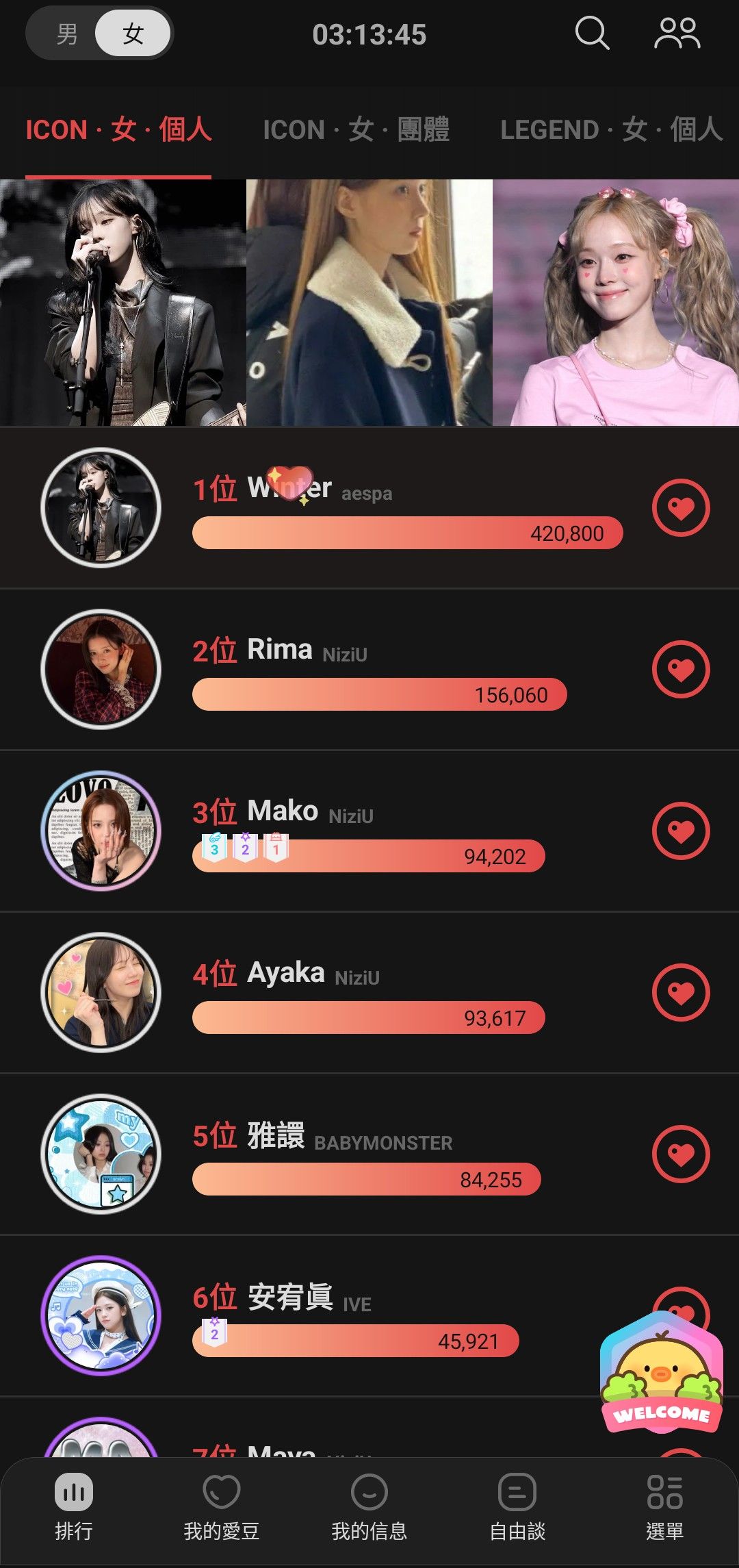View the pink-shirt idol banner photo
Image resolution: width=739 pixels, height=1568 pixels.
tap(616, 303)
